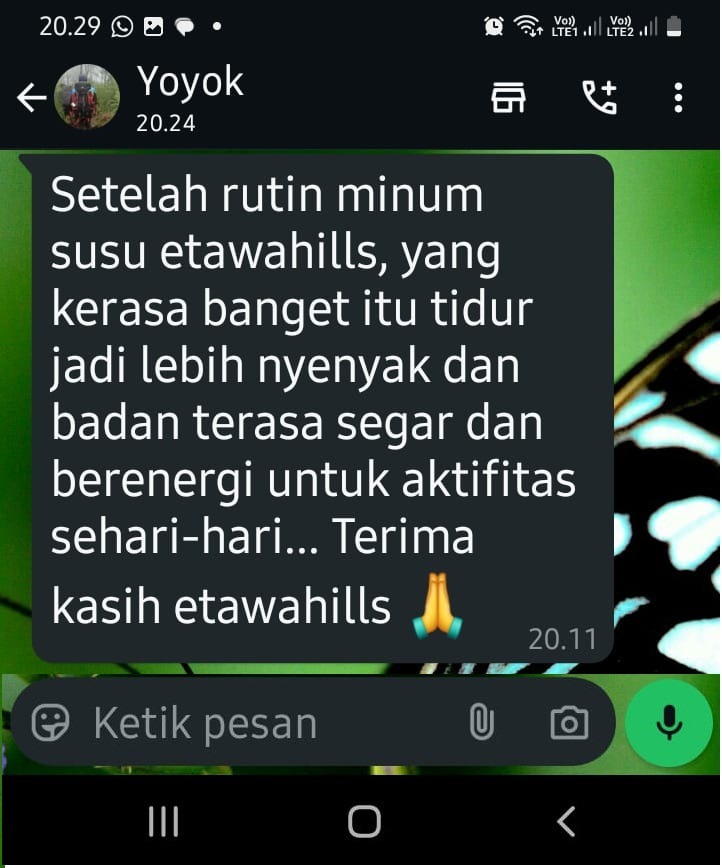Open the camera from the message bar

569,723
